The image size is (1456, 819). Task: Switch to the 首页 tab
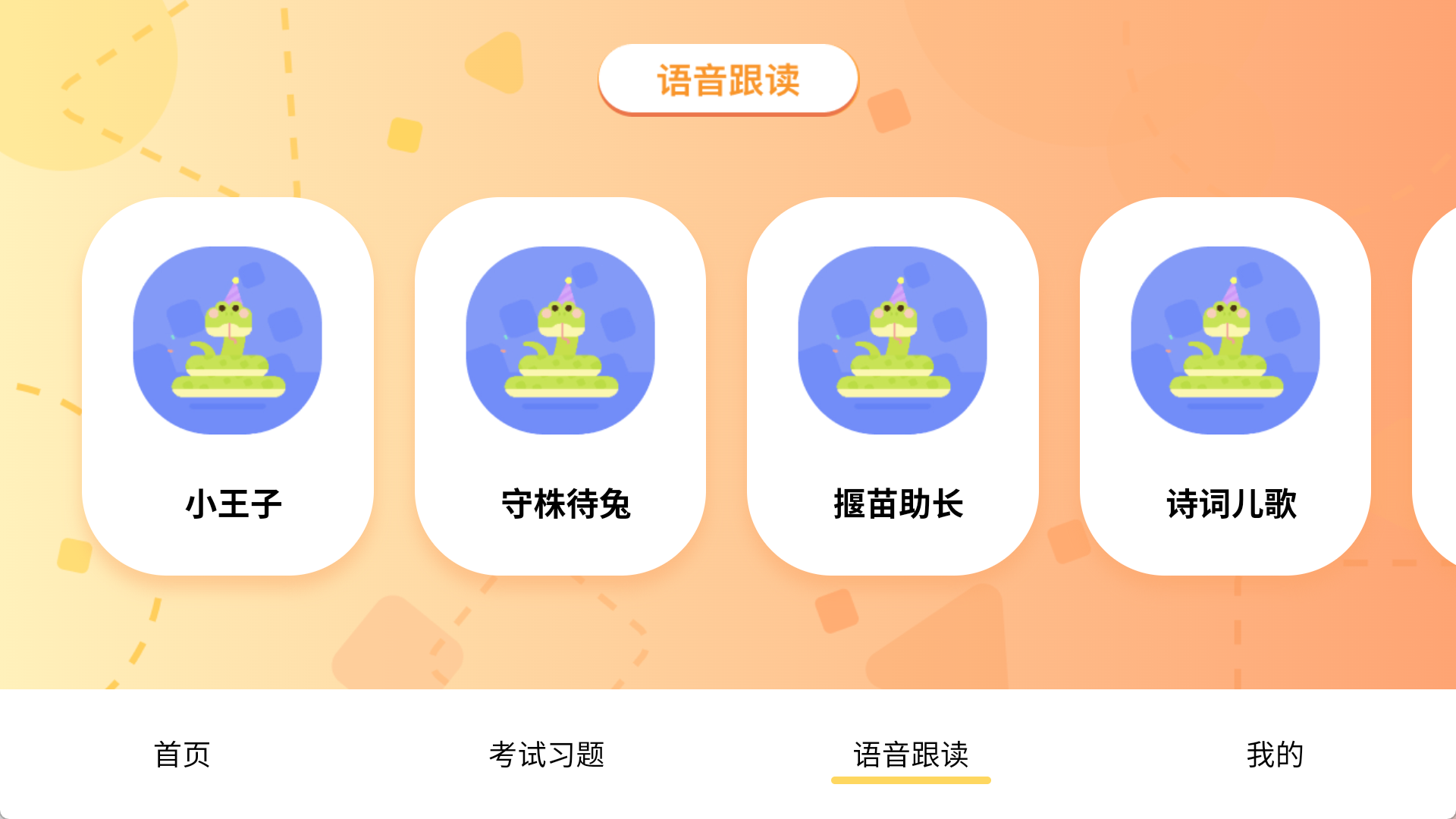[182, 755]
